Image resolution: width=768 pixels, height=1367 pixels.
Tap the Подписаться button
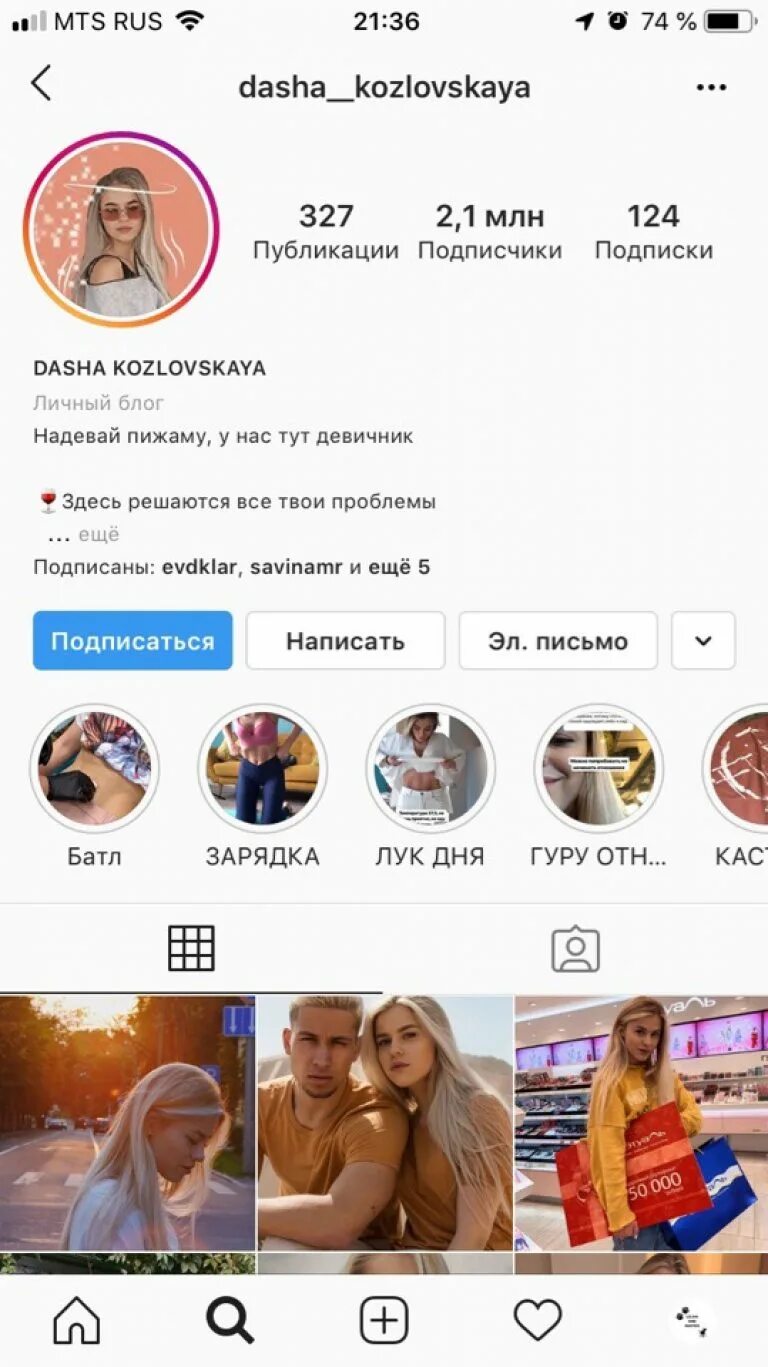133,641
